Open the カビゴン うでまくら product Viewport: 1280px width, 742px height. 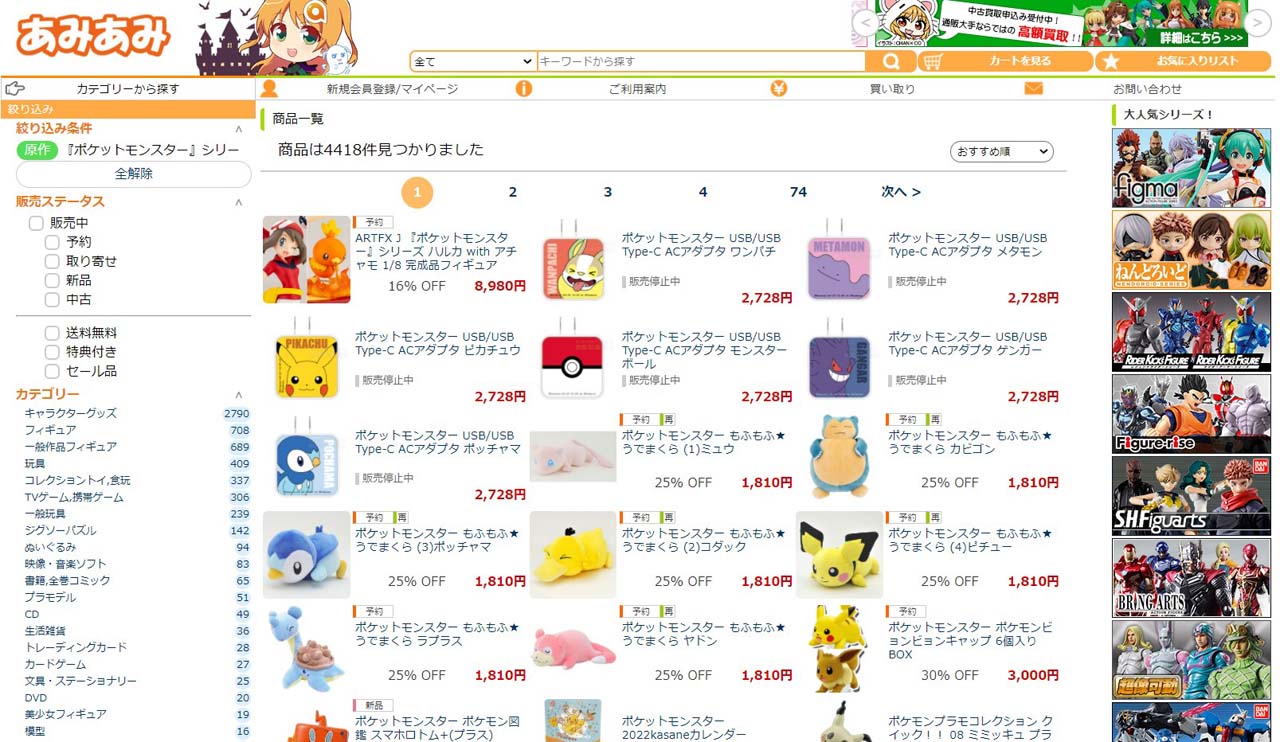click(970, 442)
